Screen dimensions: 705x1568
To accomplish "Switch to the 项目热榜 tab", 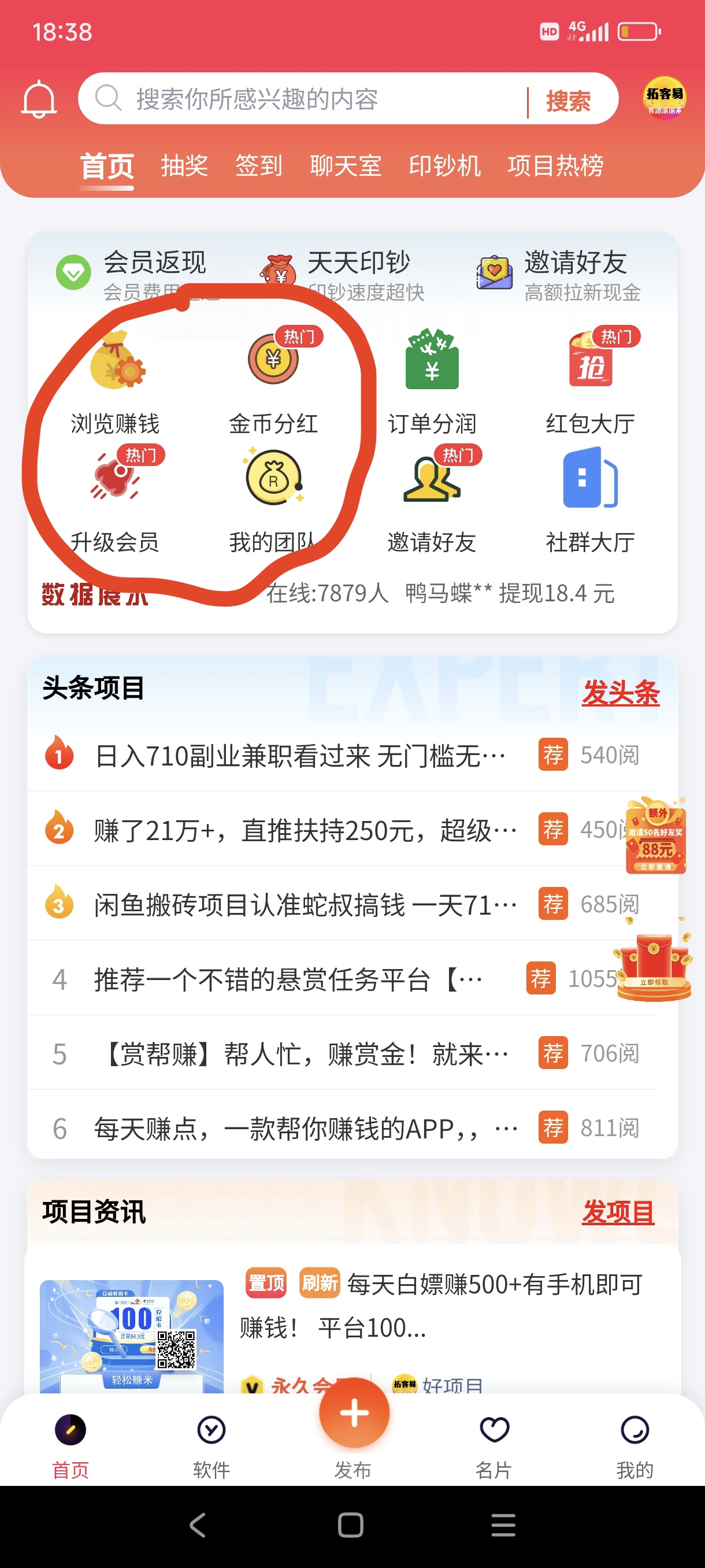I will click(x=555, y=165).
